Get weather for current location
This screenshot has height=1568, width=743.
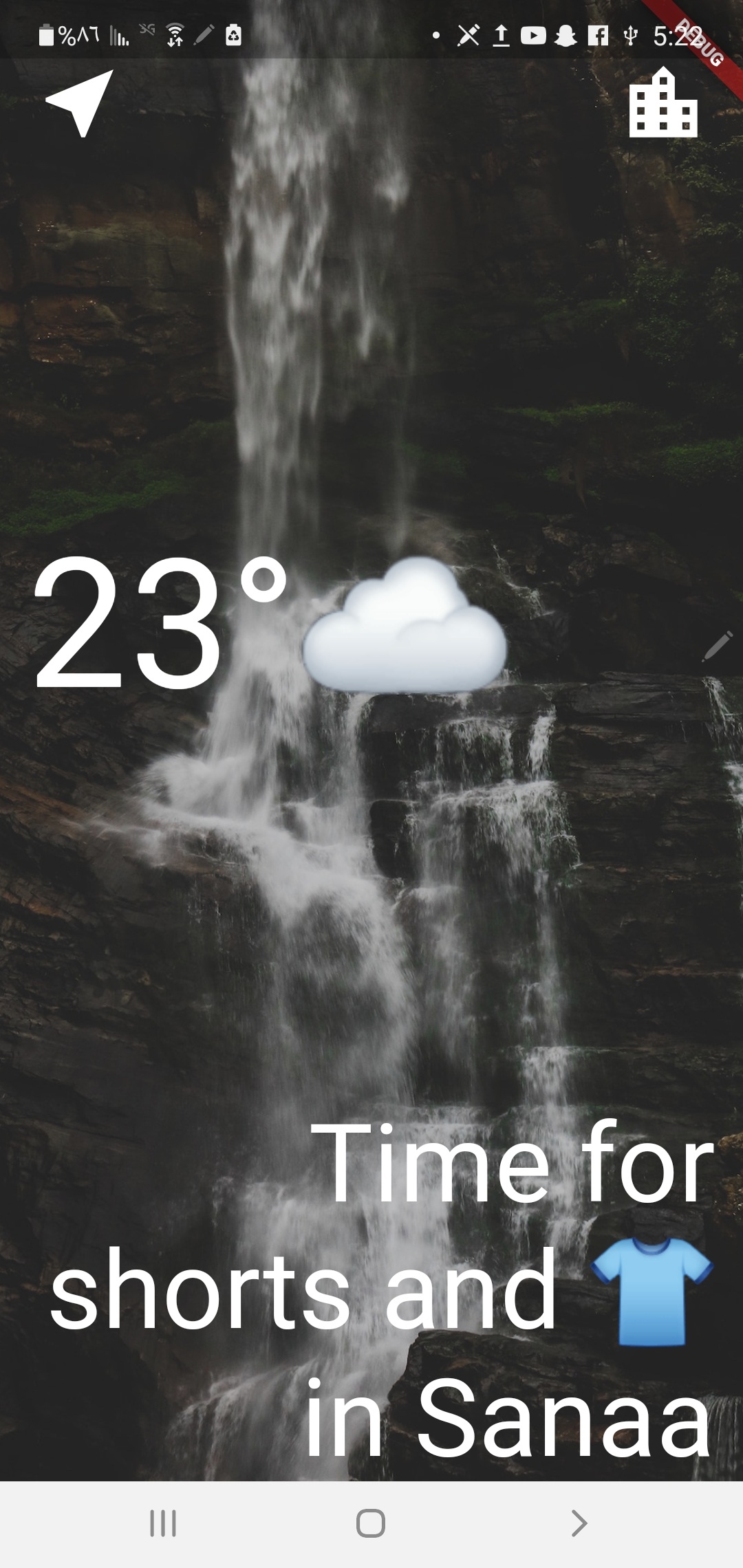[80, 104]
